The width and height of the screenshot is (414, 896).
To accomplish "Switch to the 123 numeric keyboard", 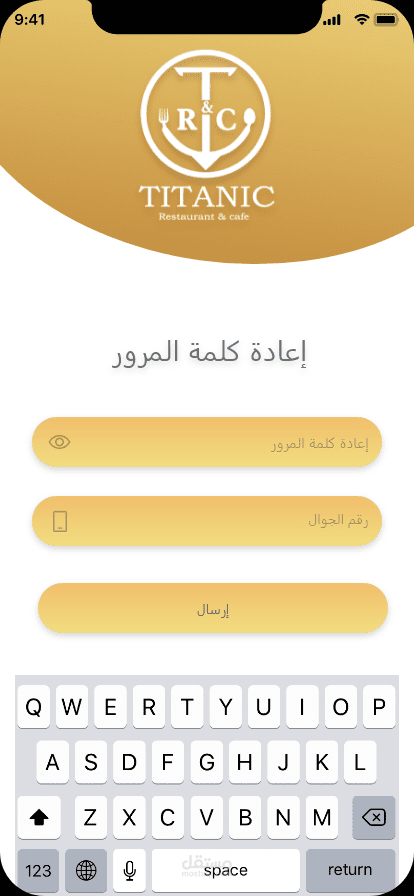I will click(39, 870).
